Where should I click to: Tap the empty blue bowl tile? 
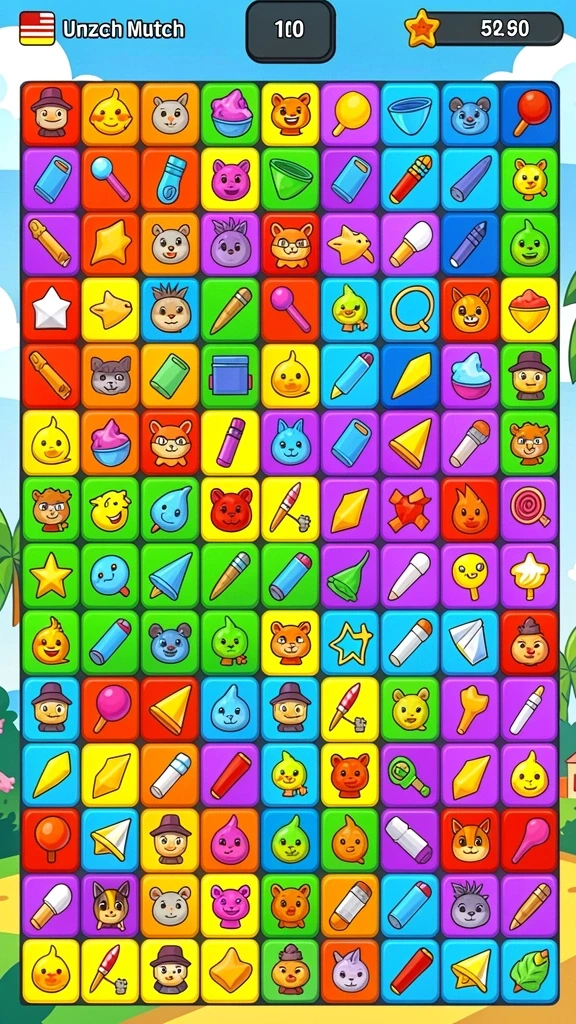coord(411,114)
